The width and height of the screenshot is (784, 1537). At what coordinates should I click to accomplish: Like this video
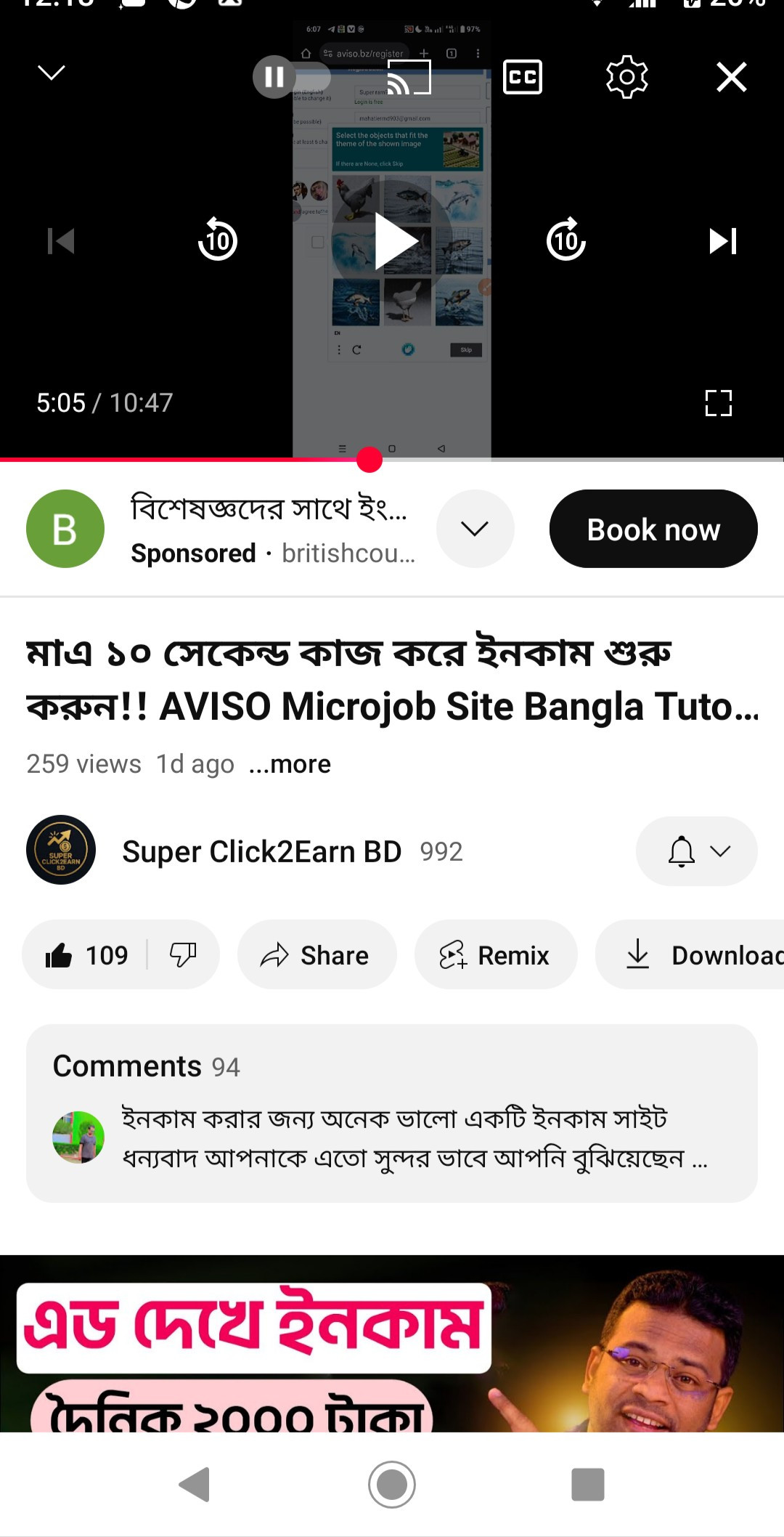click(86, 955)
